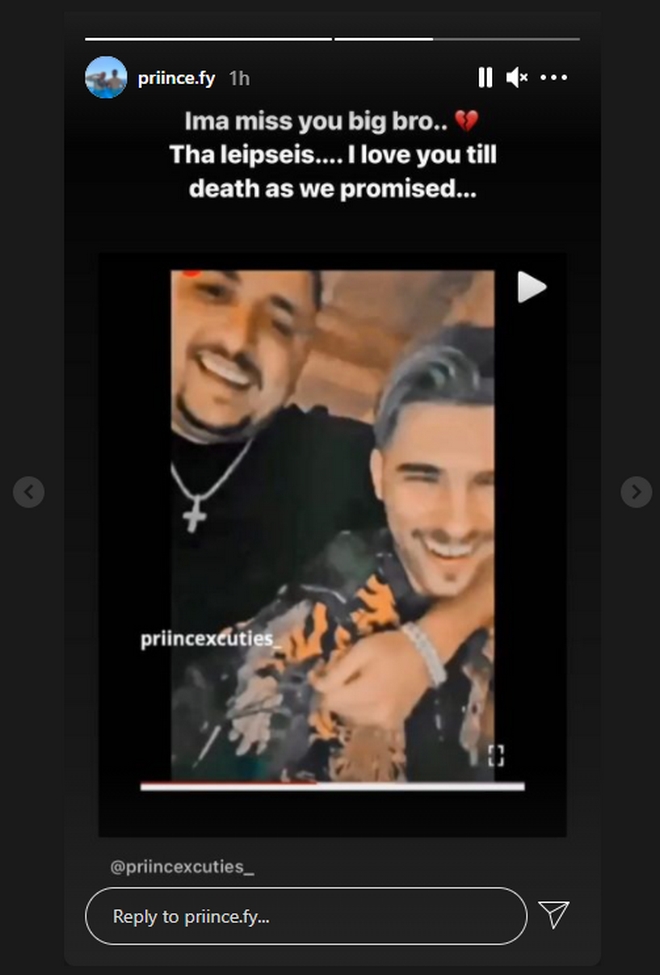
Task: Open the @priincexcuties_ mention
Action: (182, 867)
